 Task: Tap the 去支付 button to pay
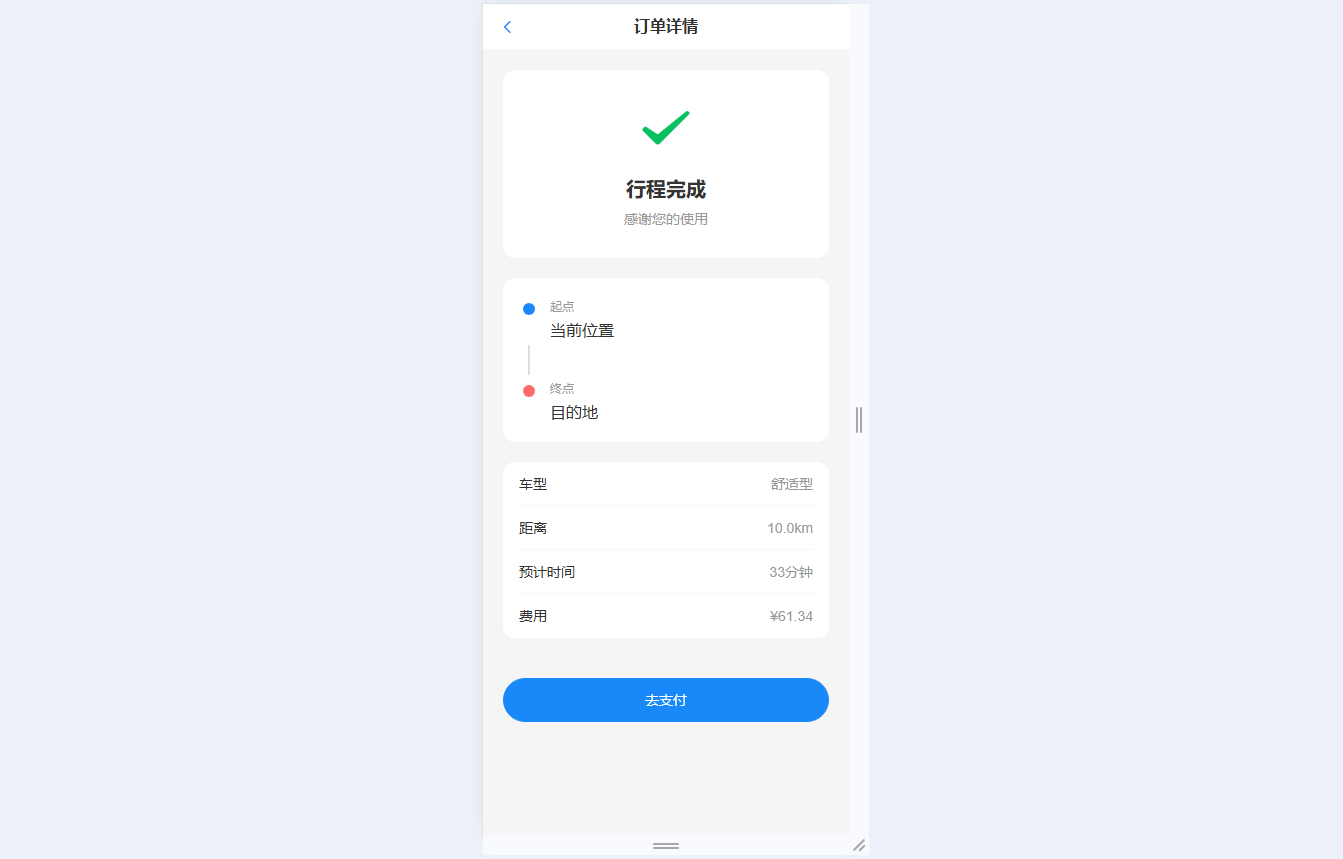coord(665,700)
